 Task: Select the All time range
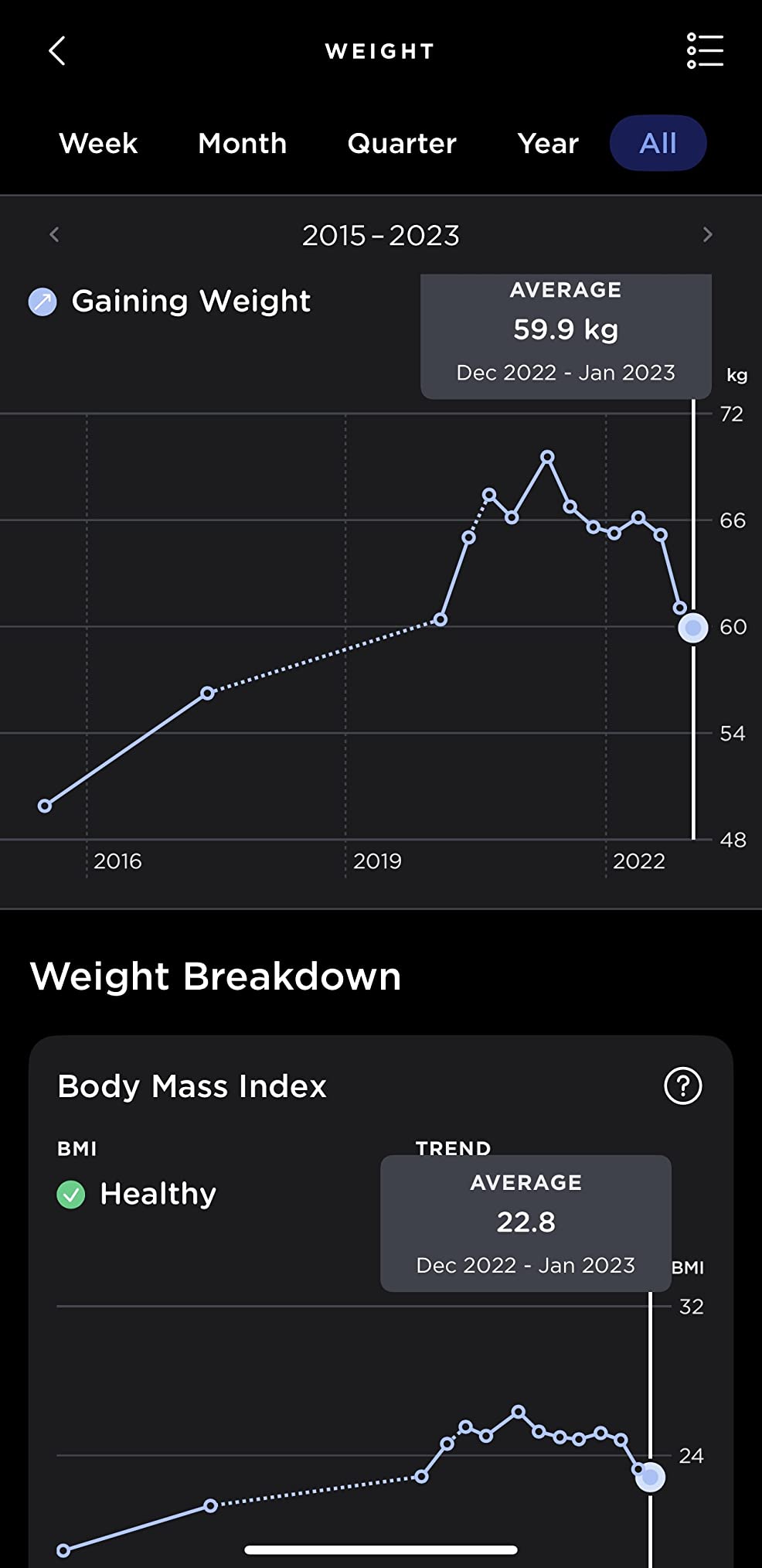point(658,143)
